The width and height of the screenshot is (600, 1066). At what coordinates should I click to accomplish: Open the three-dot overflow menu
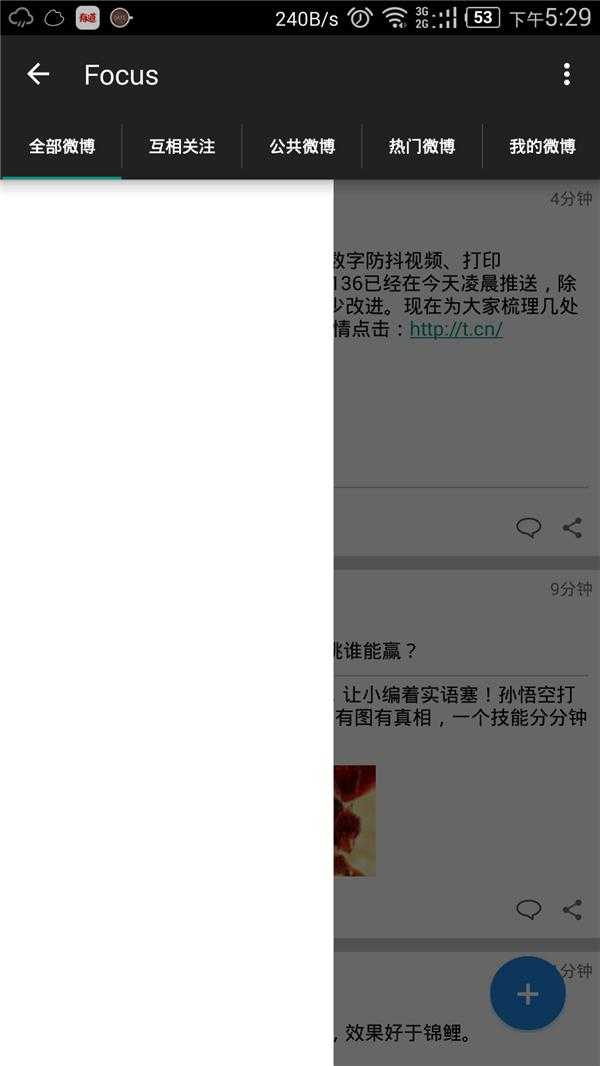(566, 74)
